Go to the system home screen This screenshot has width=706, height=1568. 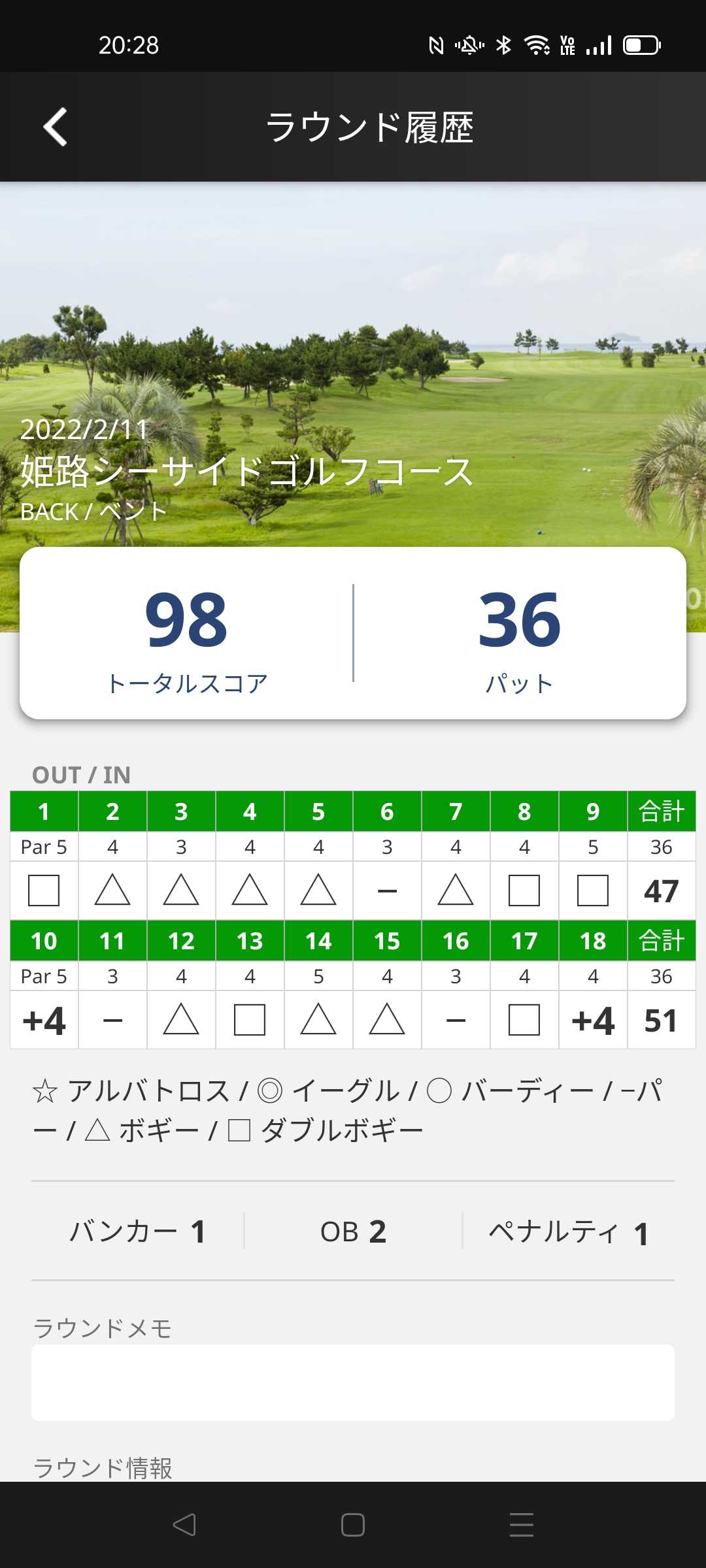tap(353, 1525)
